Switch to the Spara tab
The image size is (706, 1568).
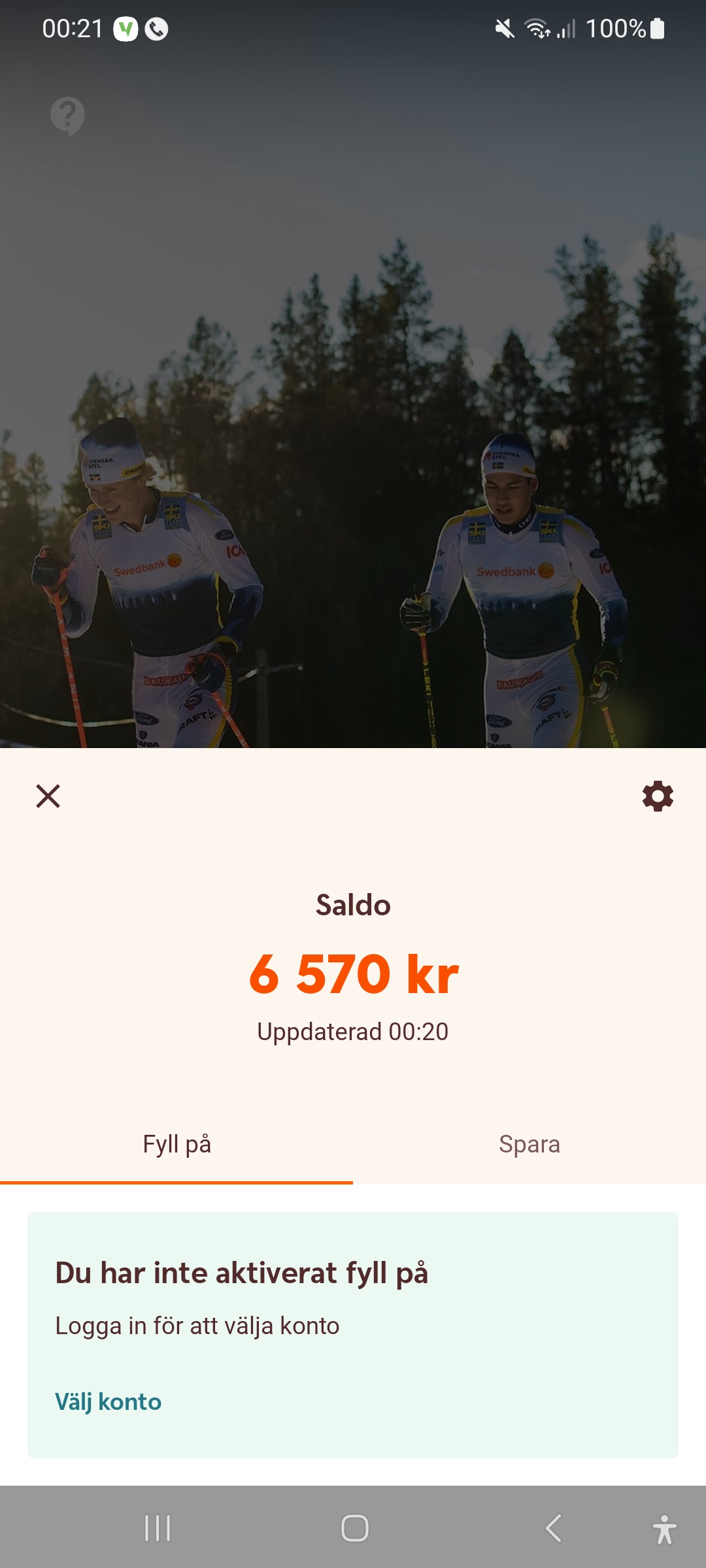[x=529, y=1145]
